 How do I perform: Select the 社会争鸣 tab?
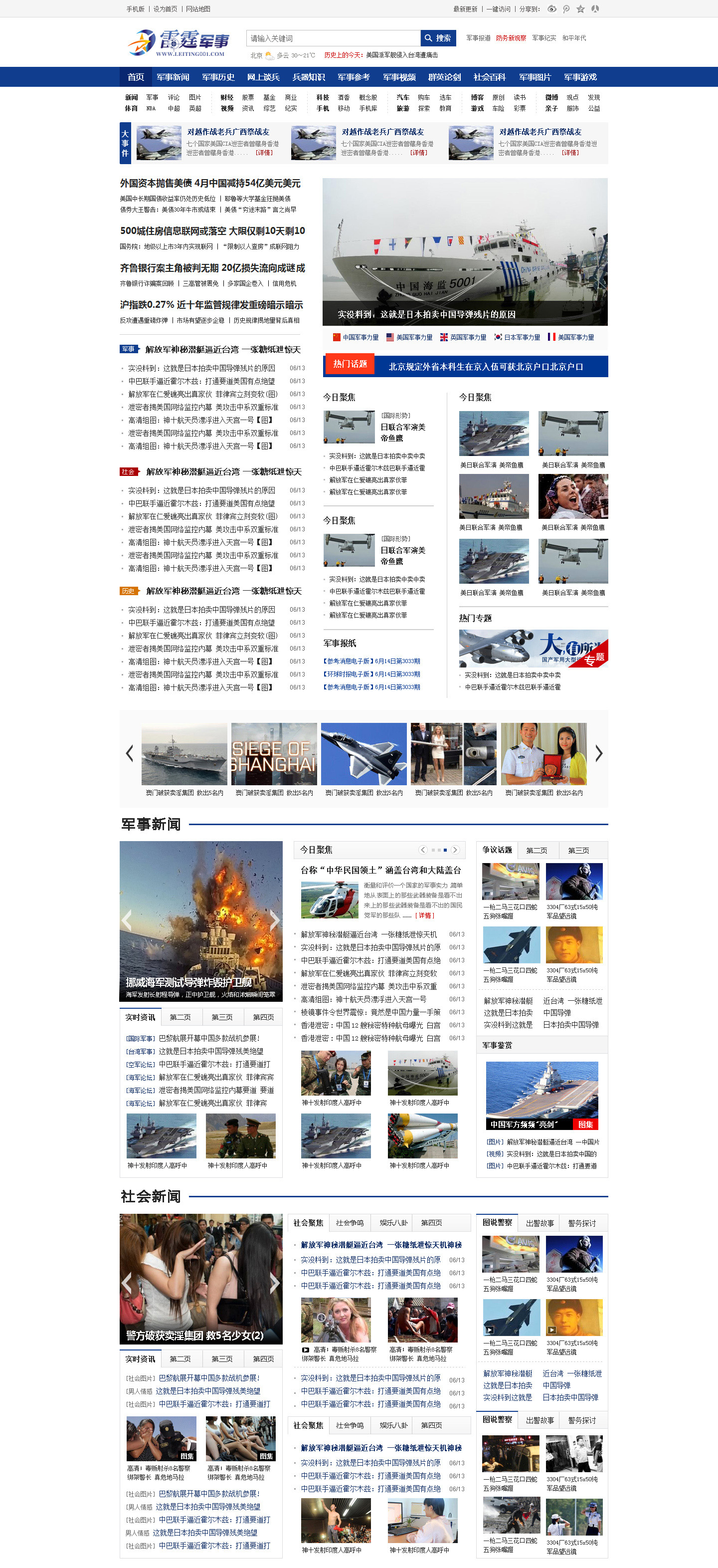349,1223
